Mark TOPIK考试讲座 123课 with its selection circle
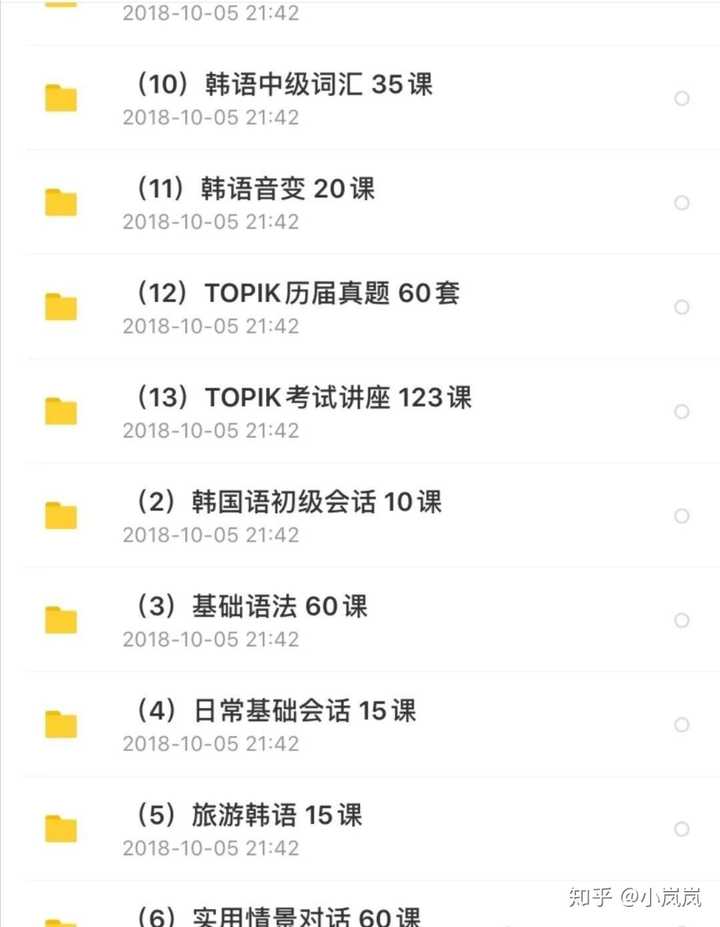Viewport: 720px width, 927px height. coord(682,411)
